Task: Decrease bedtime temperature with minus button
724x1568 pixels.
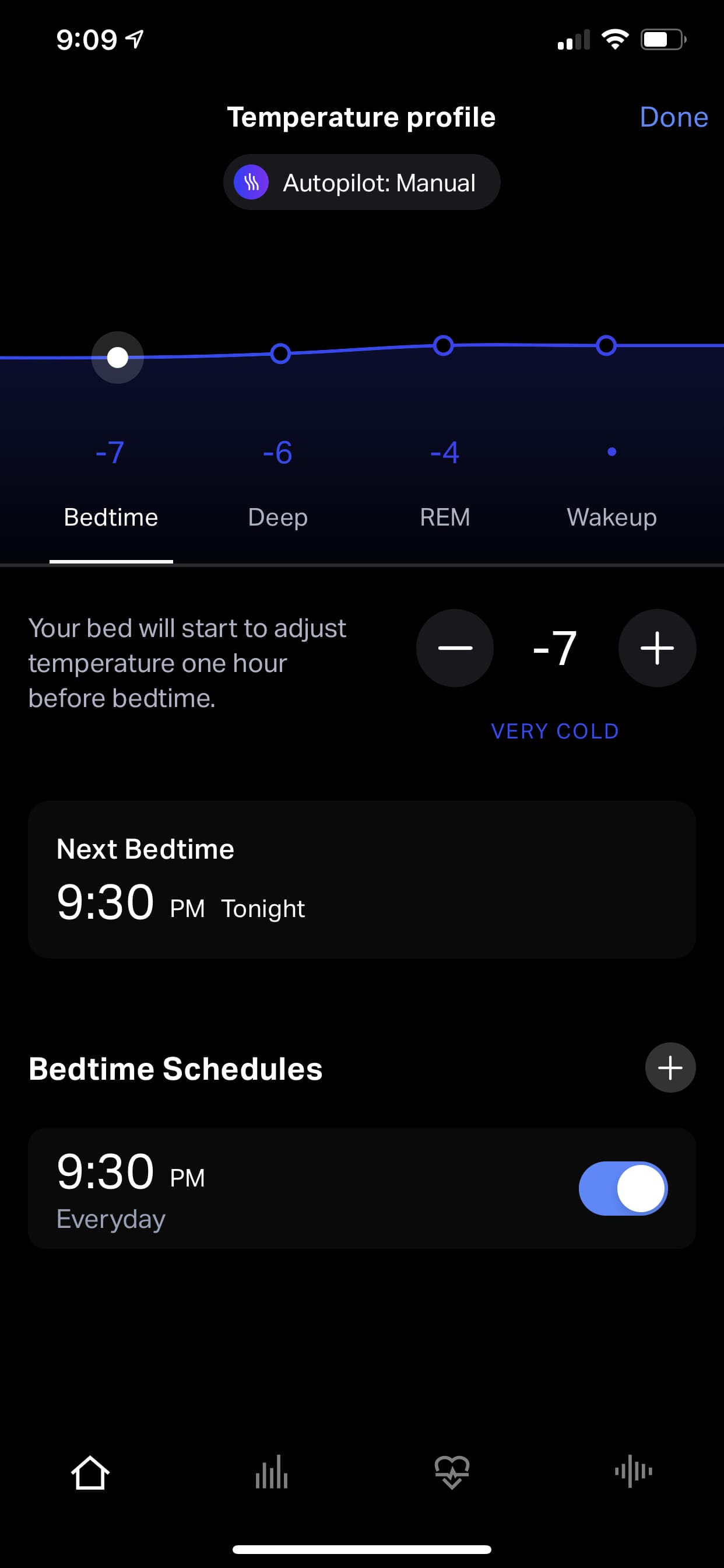Action: 455,648
